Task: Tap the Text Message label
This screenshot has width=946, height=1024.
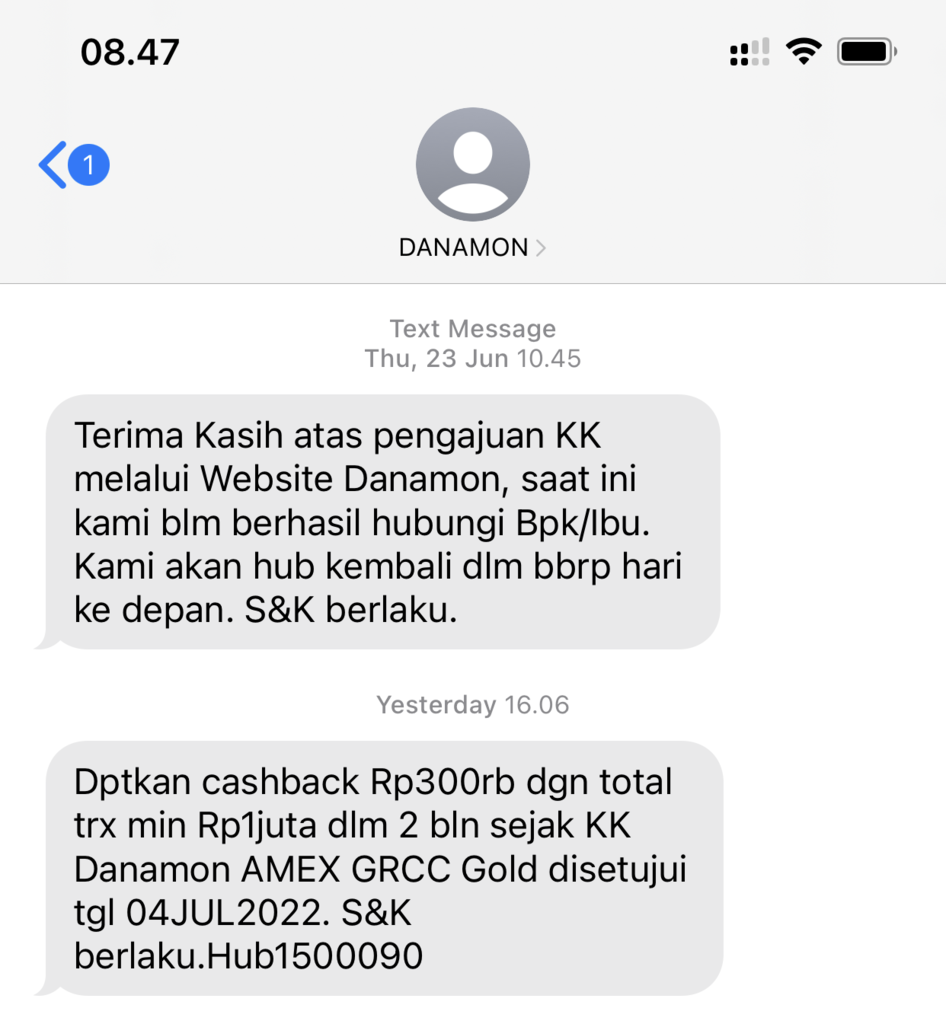Action: click(x=472, y=328)
